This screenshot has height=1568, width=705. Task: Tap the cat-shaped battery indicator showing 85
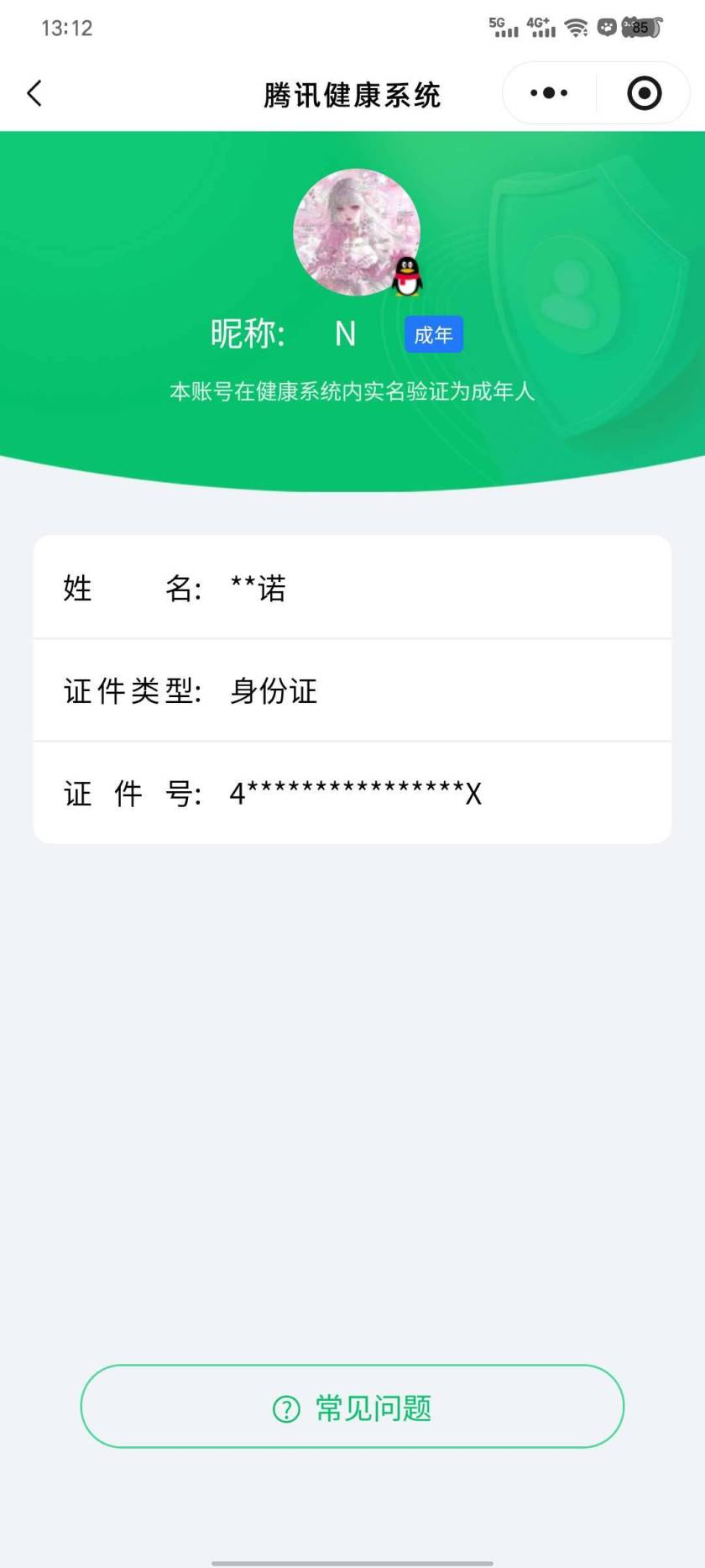click(642, 28)
